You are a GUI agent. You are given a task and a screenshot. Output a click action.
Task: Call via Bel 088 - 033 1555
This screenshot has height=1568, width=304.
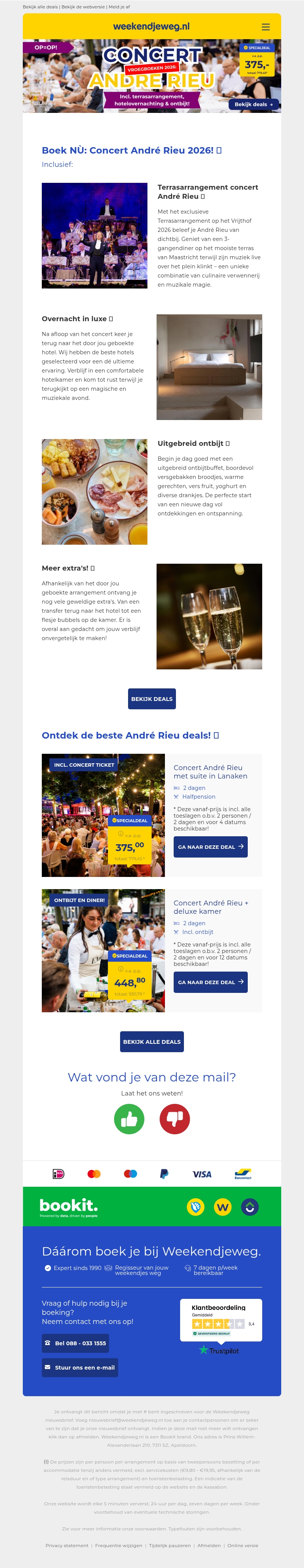pyautogui.click(x=75, y=1343)
